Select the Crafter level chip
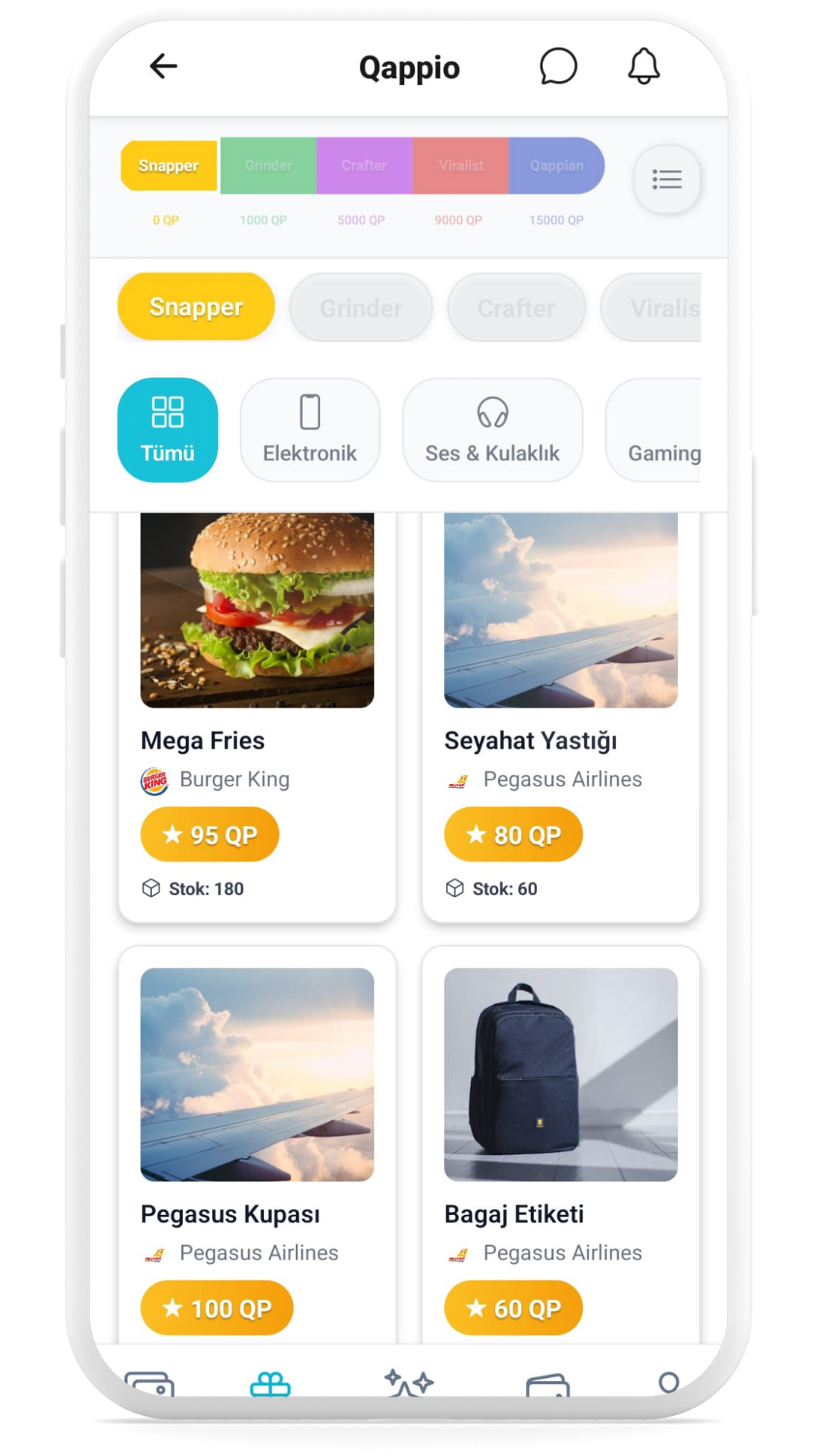Image resolution: width=819 pixels, height=1456 pixels. [516, 308]
